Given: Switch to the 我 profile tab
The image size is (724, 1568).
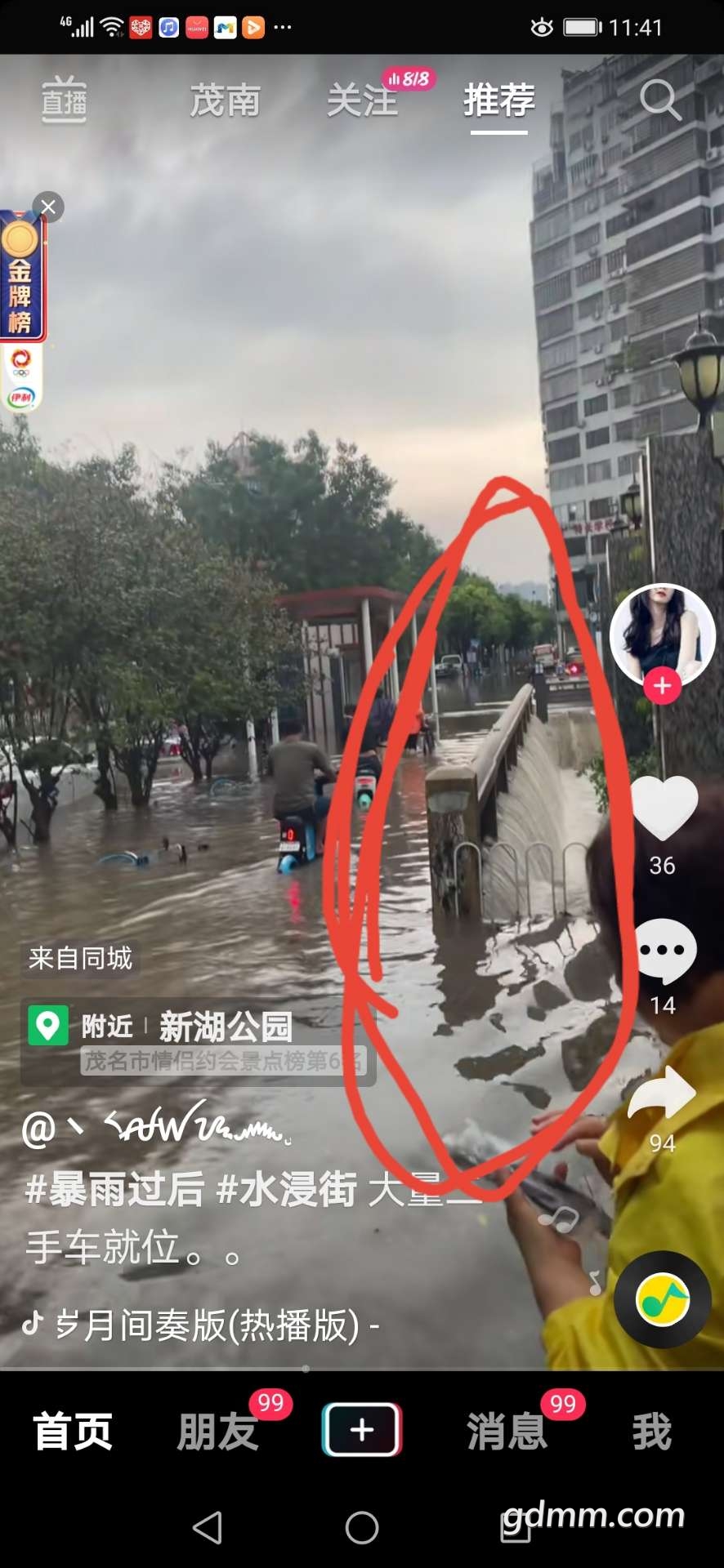Looking at the screenshot, I should point(651,1432).
